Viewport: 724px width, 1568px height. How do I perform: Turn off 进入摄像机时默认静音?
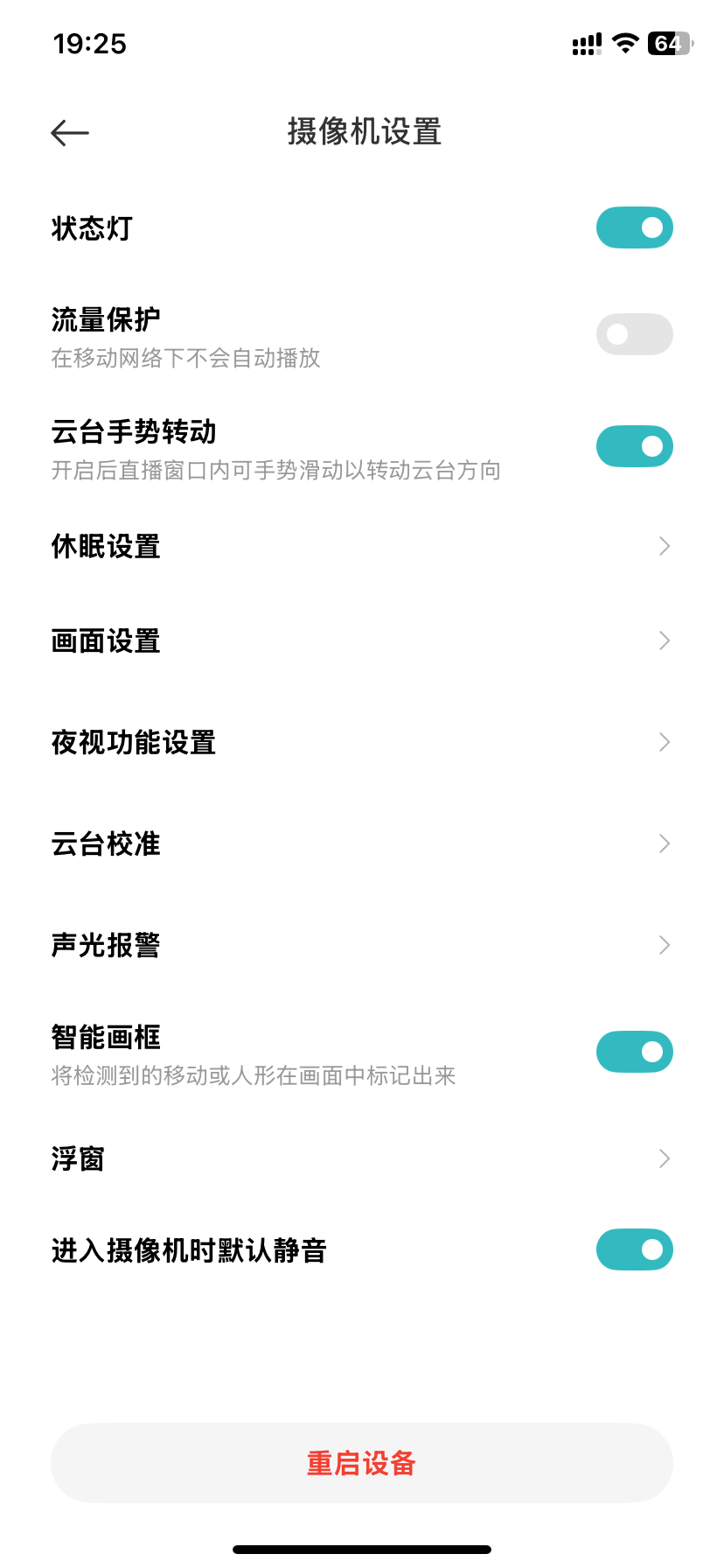[635, 1249]
